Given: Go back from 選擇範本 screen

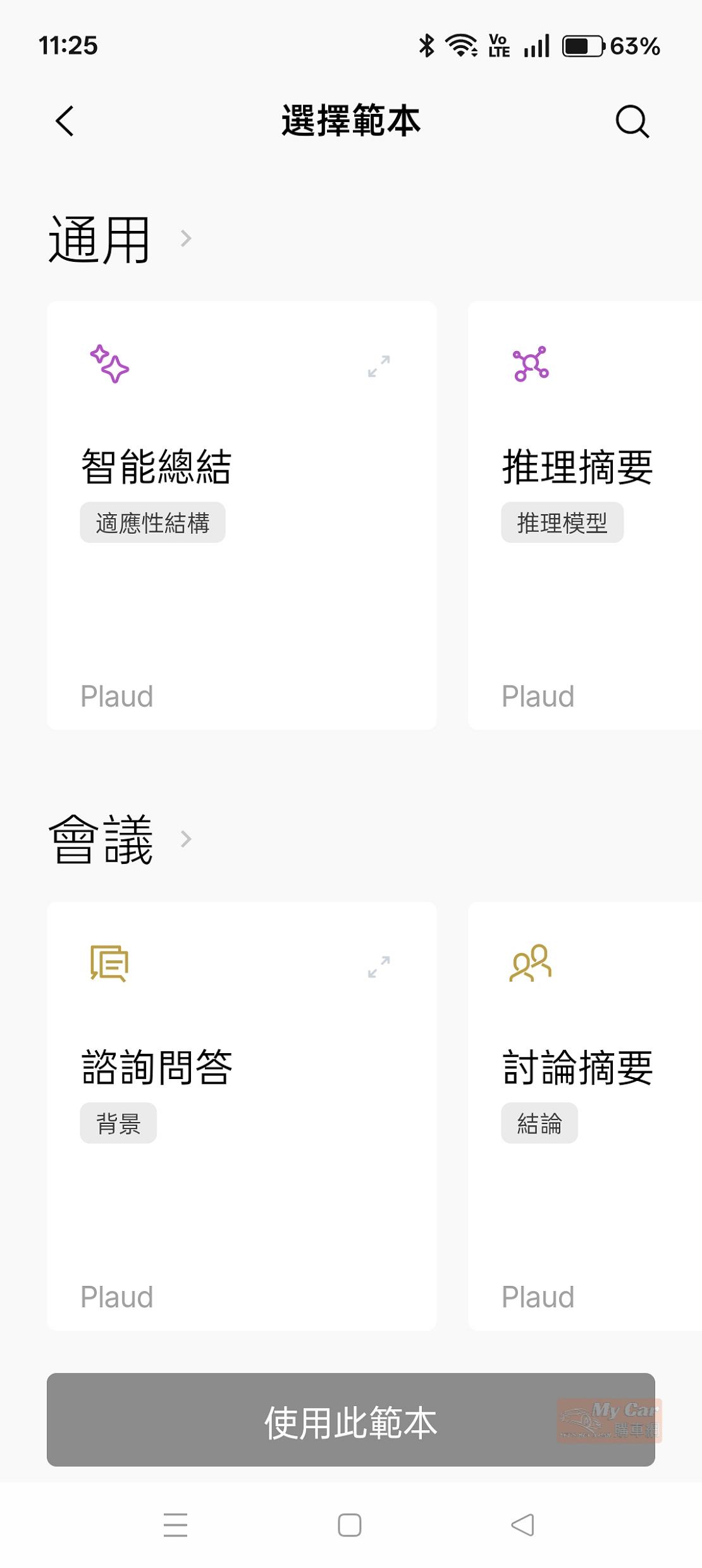Looking at the screenshot, I should point(65,121).
